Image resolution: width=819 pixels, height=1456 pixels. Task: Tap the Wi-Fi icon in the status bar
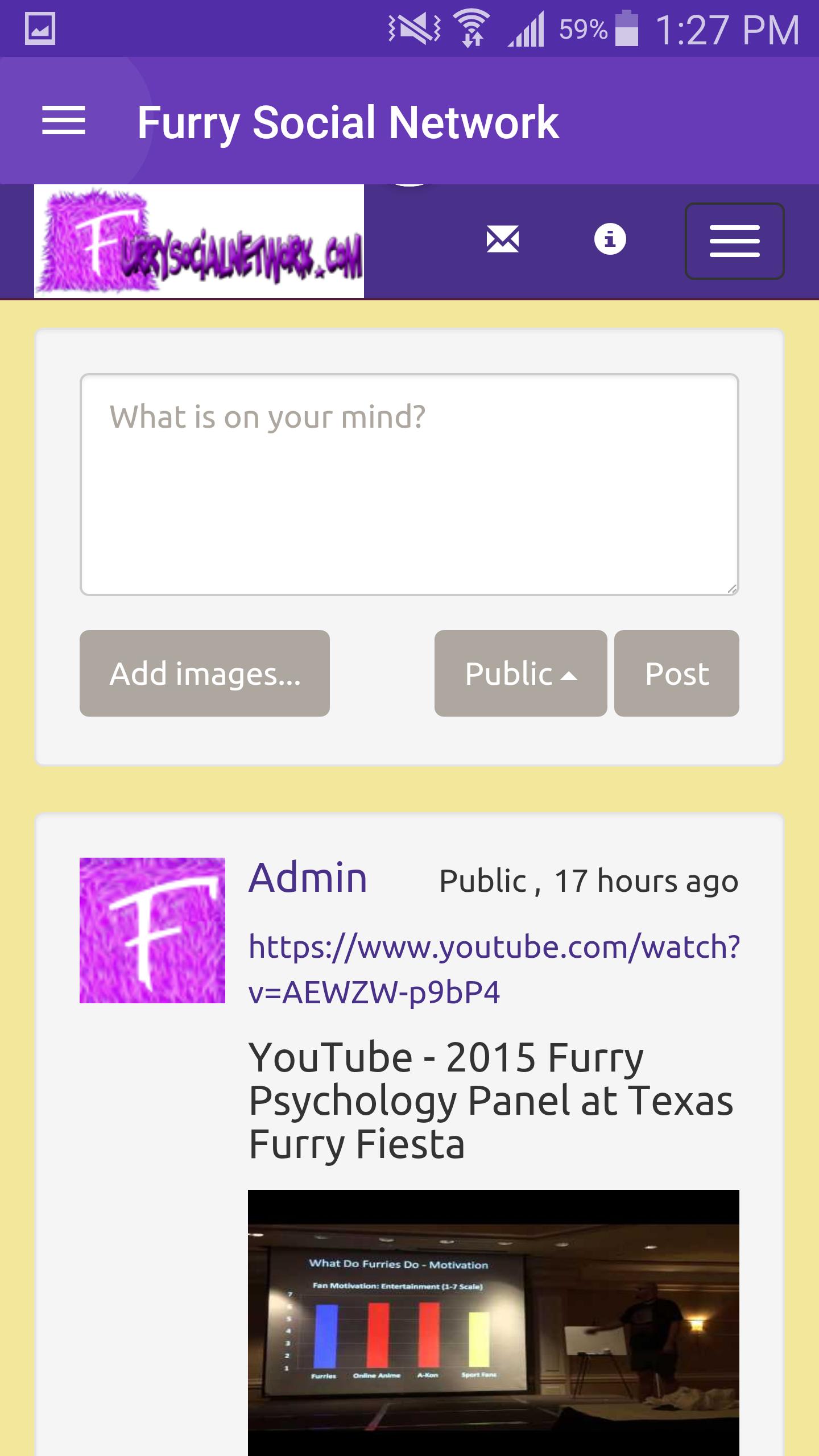pyautogui.click(x=471, y=27)
